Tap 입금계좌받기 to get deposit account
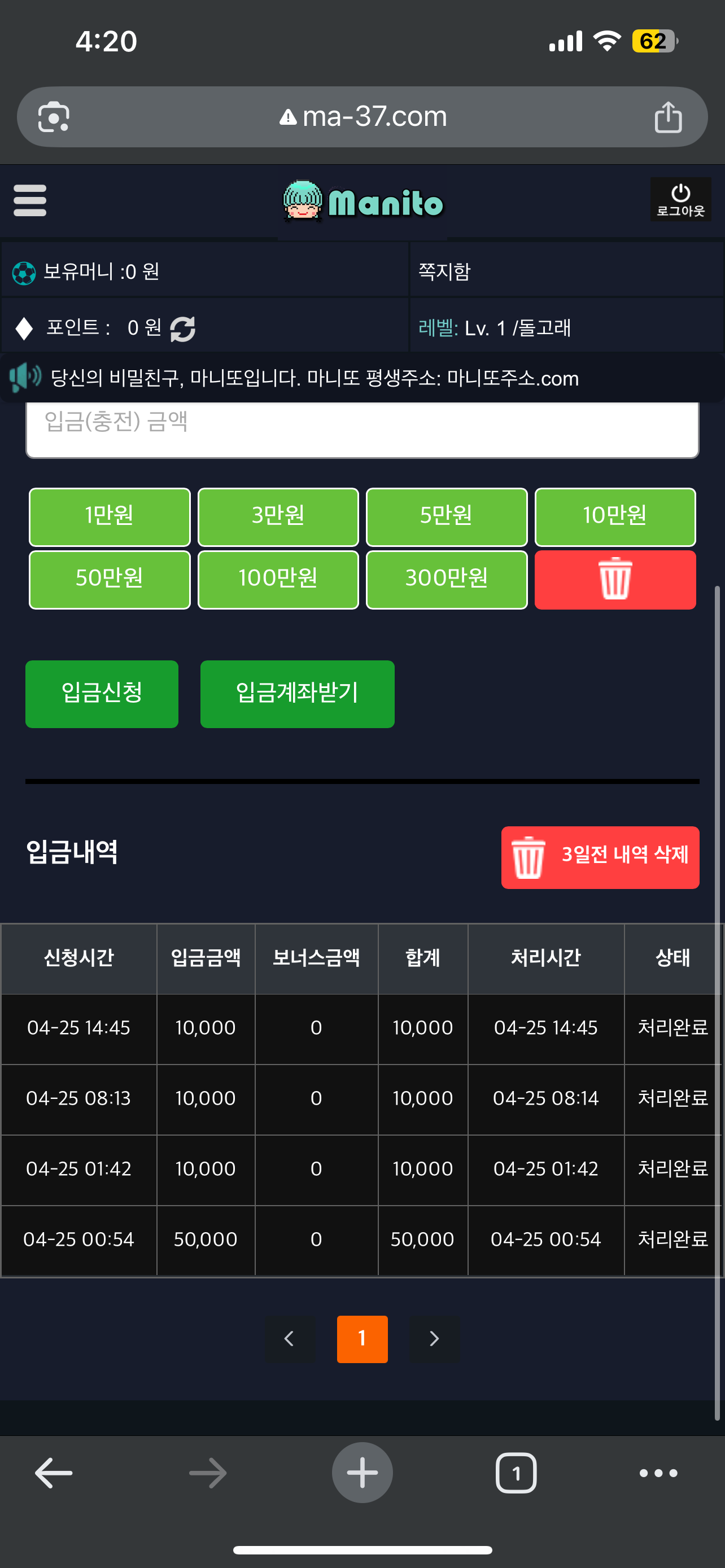This screenshot has height=1568, width=725. click(x=297, y=694)
